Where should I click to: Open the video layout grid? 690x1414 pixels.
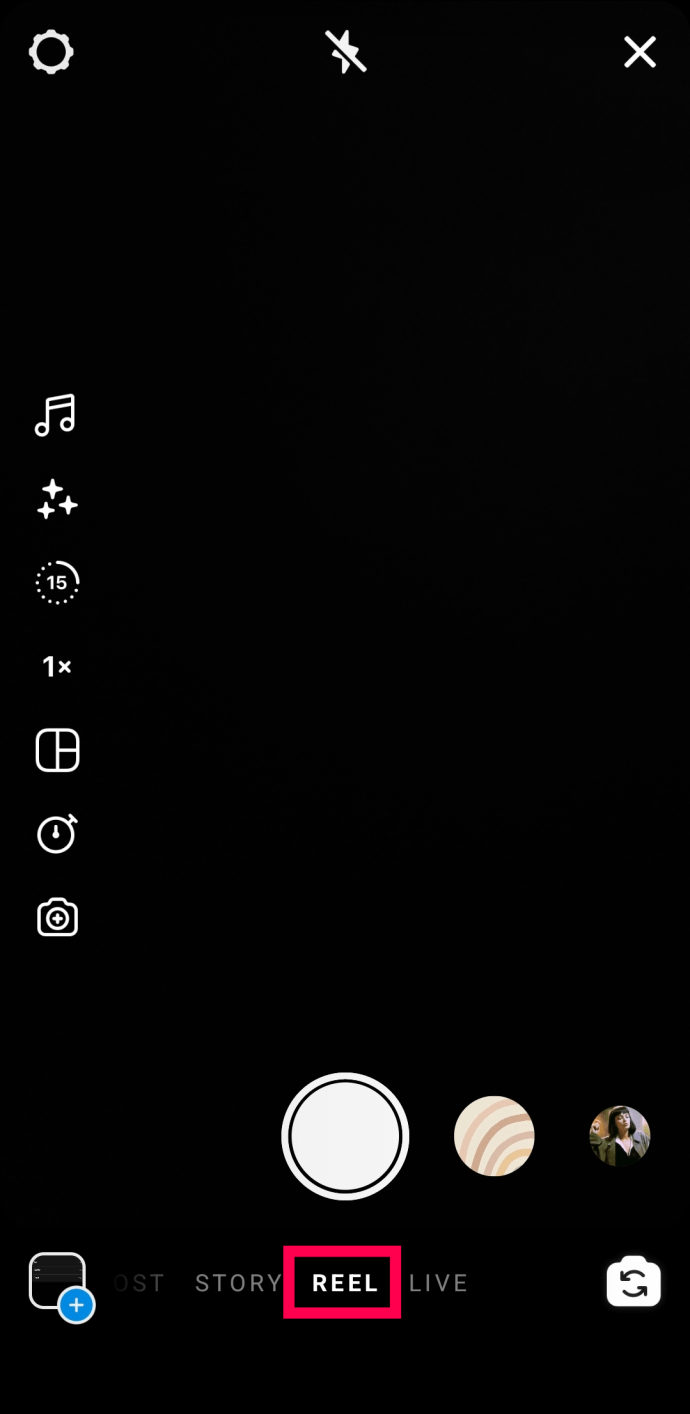coord(57,750)
